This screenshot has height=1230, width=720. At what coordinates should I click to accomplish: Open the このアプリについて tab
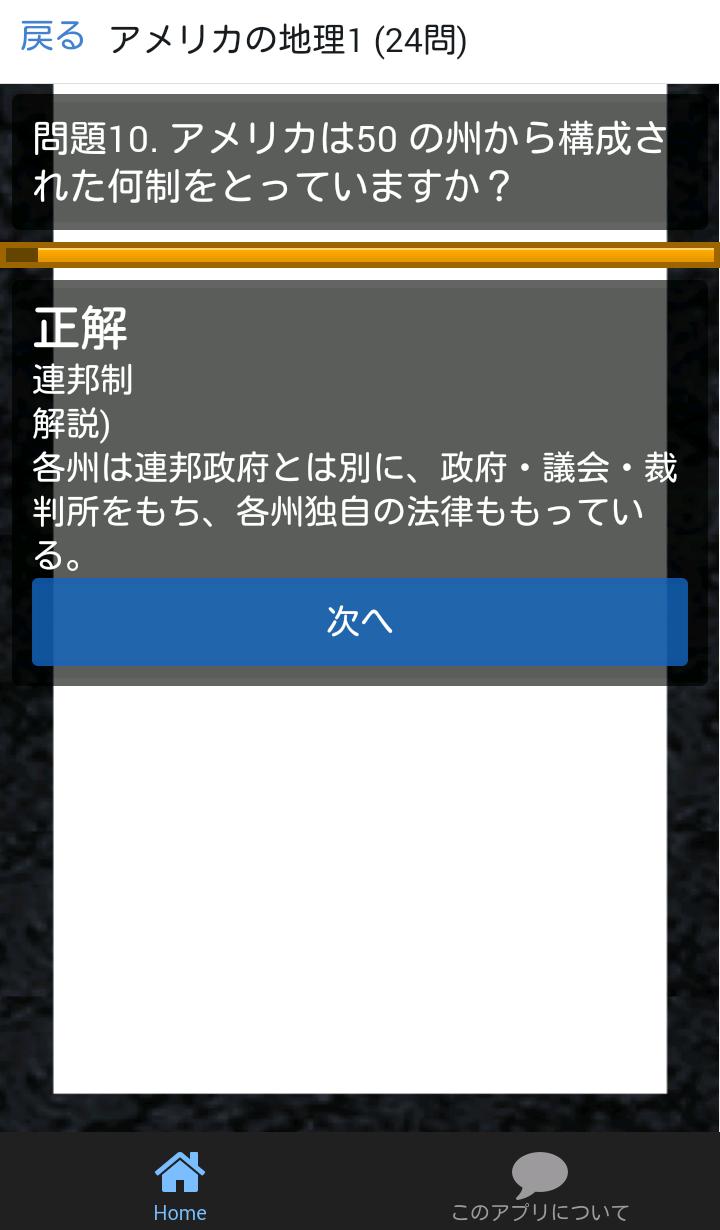540,1186
